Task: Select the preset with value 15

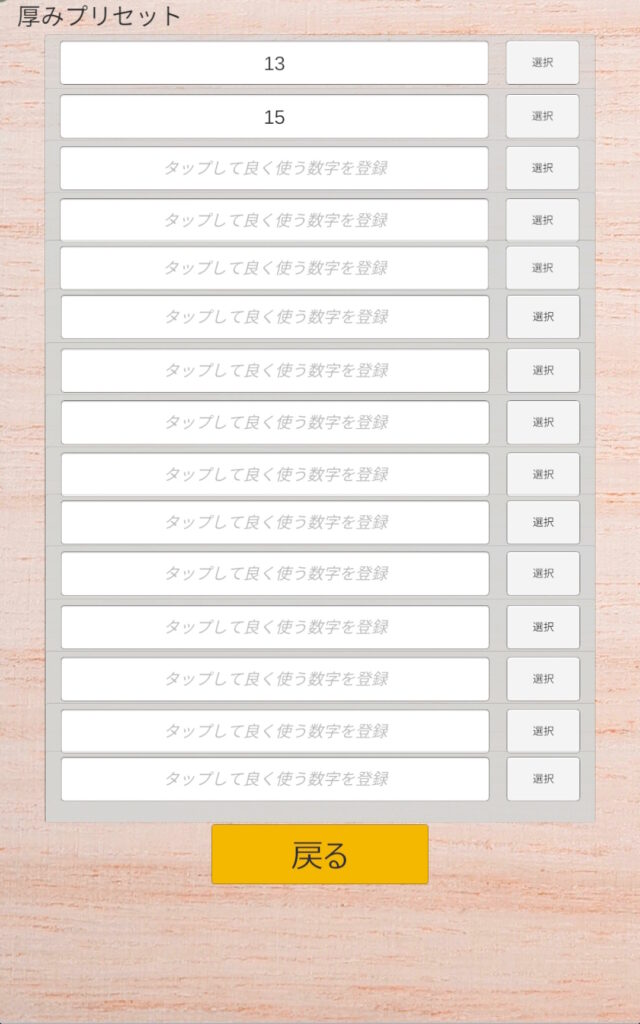Action: [x=542, y=116]
